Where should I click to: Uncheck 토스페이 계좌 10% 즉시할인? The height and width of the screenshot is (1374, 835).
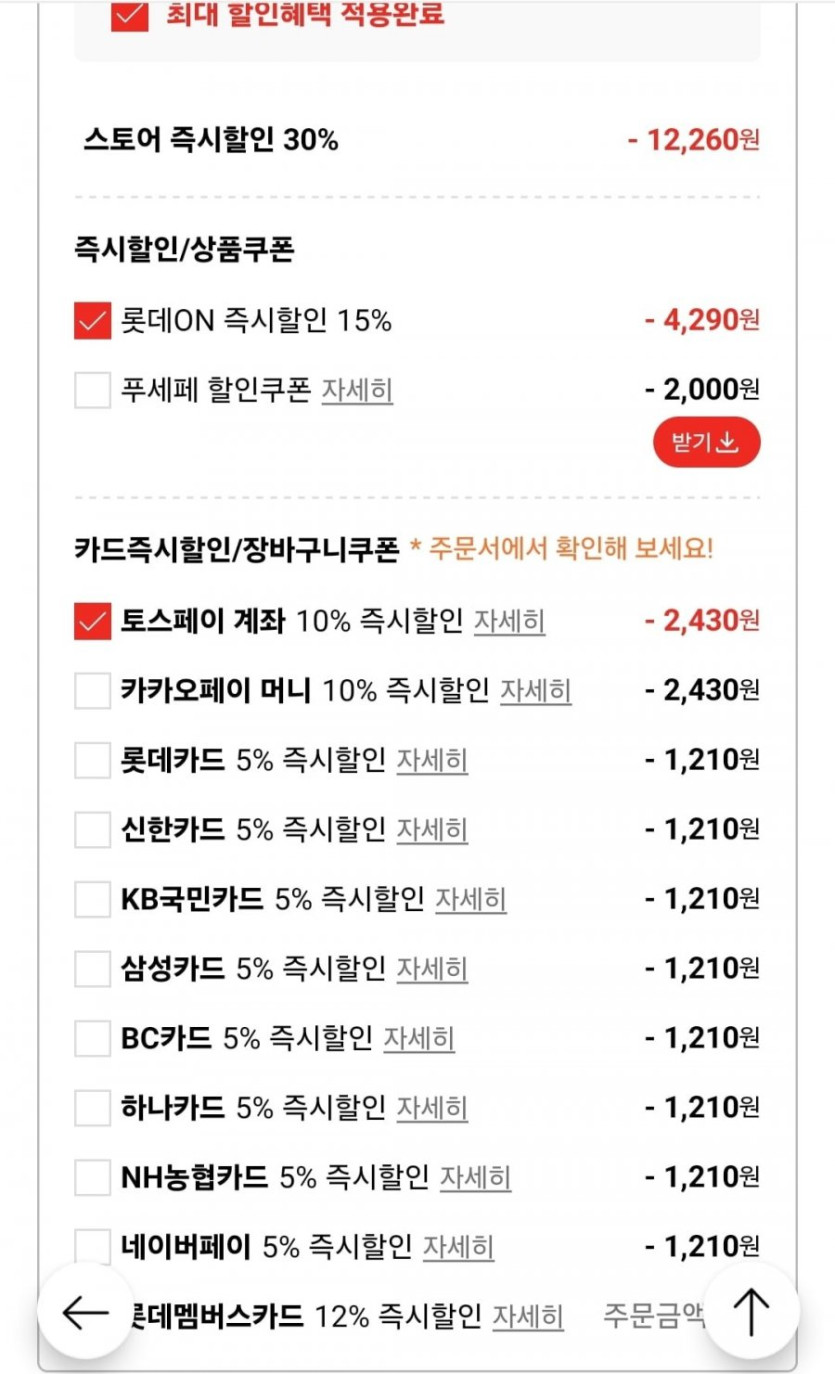point(92,621)
